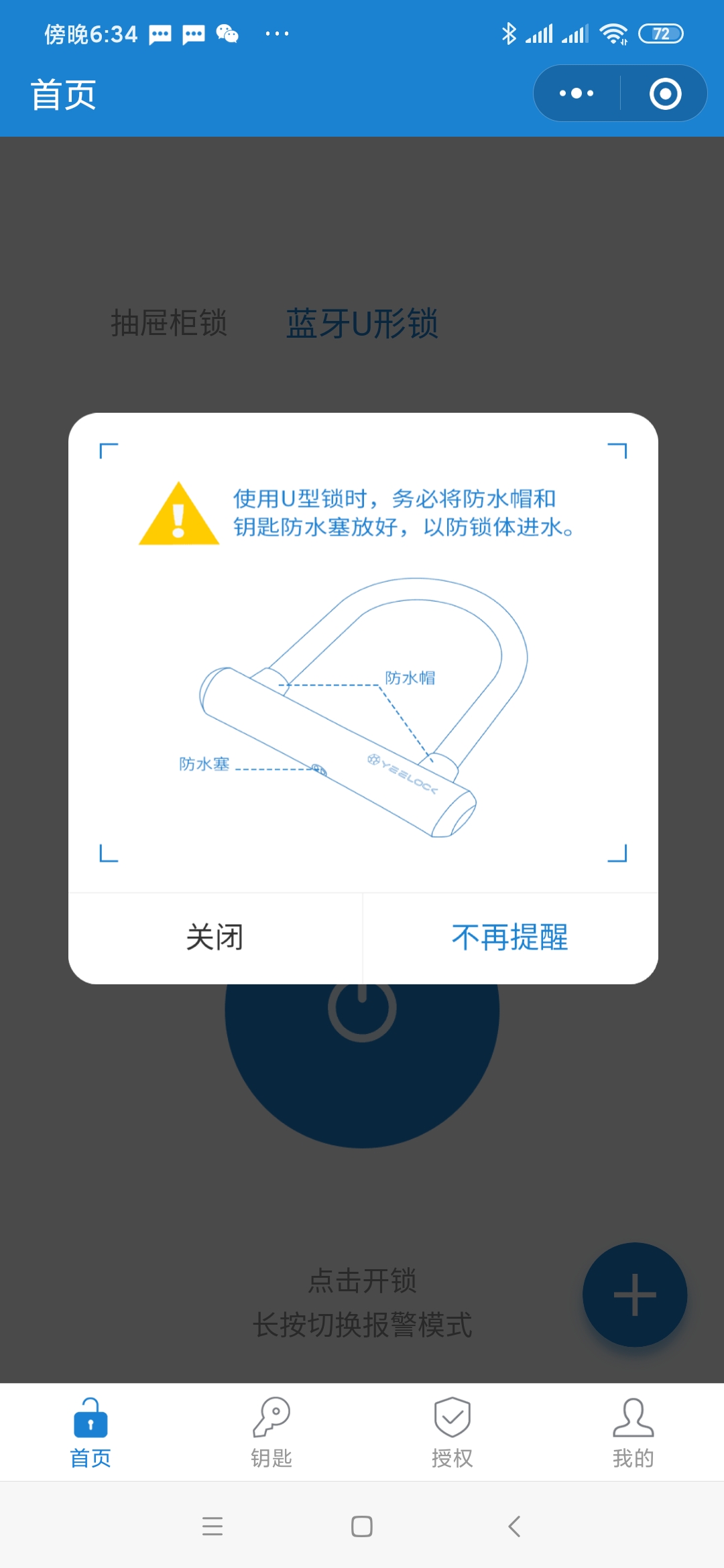This screenshot has width=724, height=1568.
Task: Tap the 防水帽 label on the lock diagram
Action: [x=411, y=678]
